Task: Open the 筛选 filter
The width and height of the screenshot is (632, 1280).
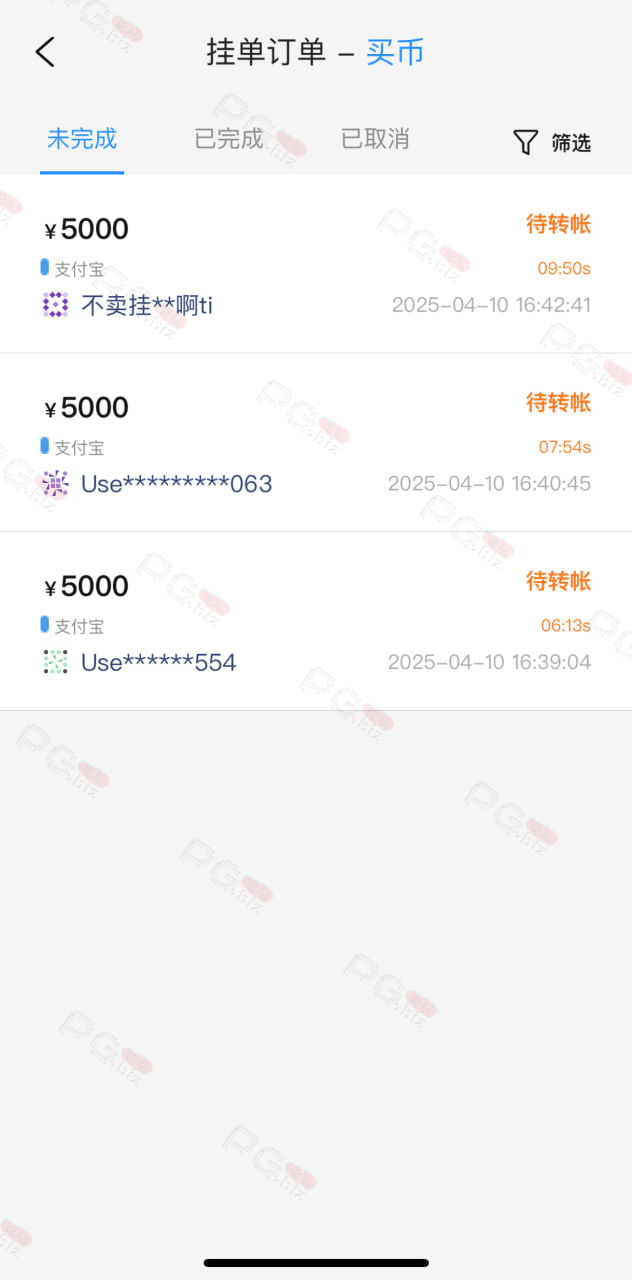Action: [552, 143]
